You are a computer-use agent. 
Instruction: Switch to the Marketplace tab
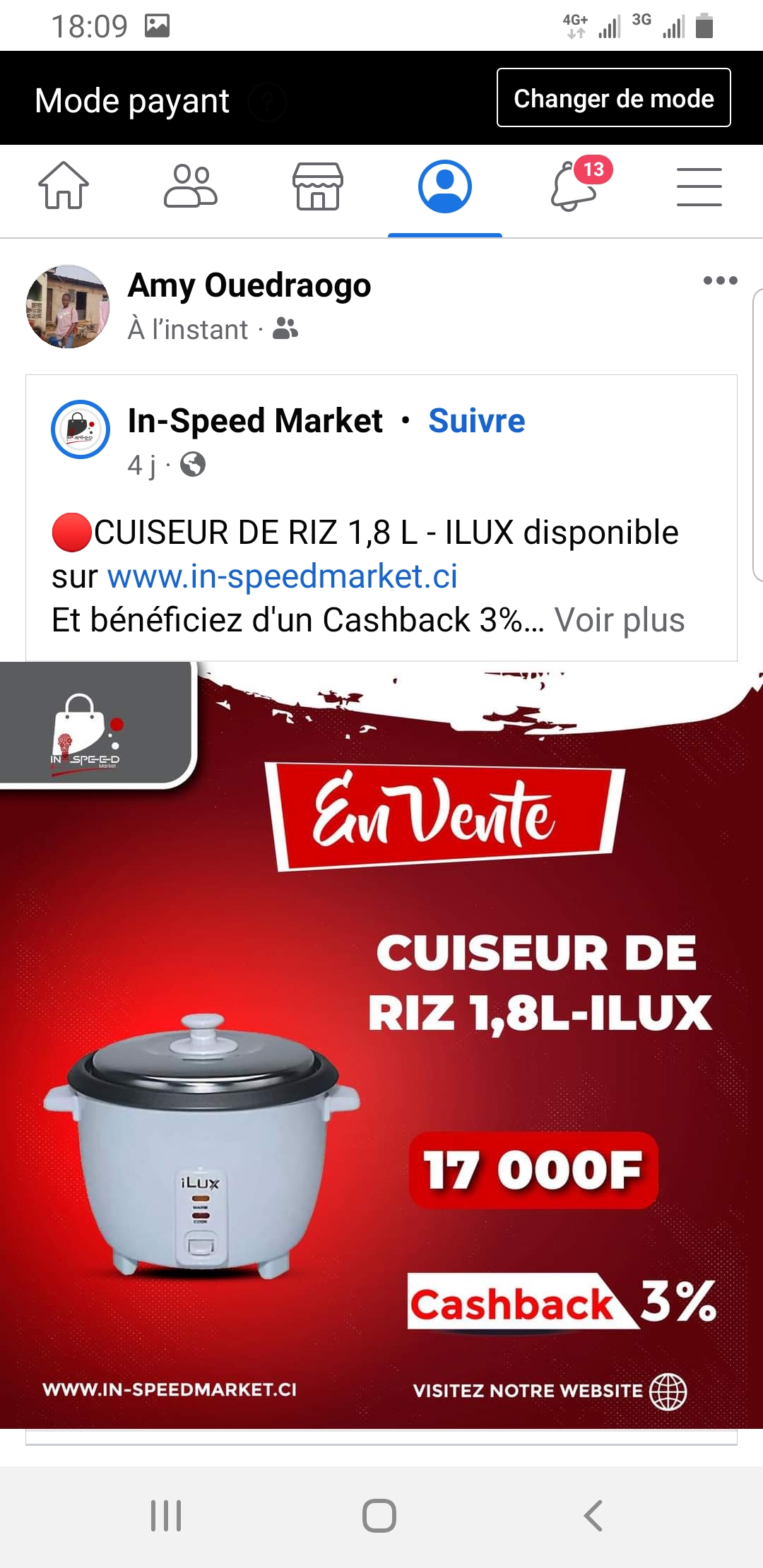coord(318,186)
